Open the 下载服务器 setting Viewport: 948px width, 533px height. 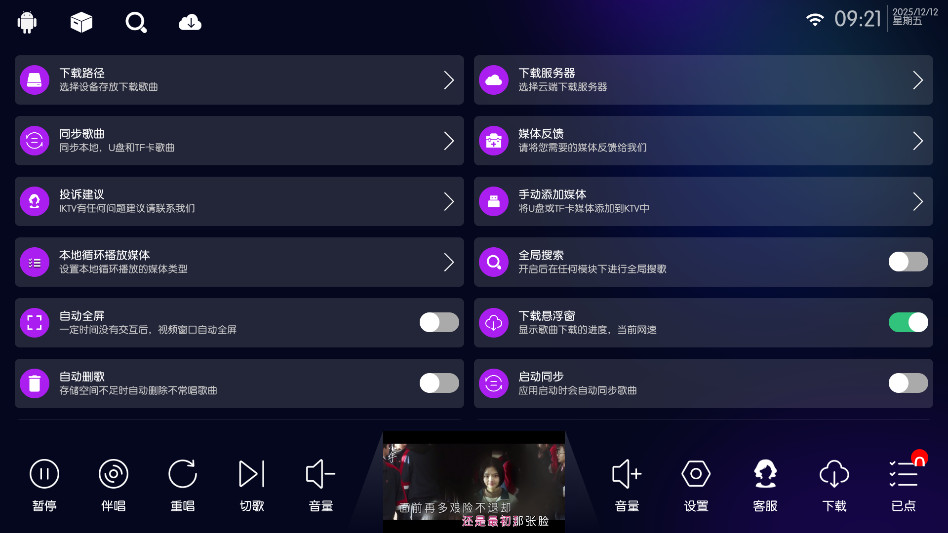coord(698,80)
